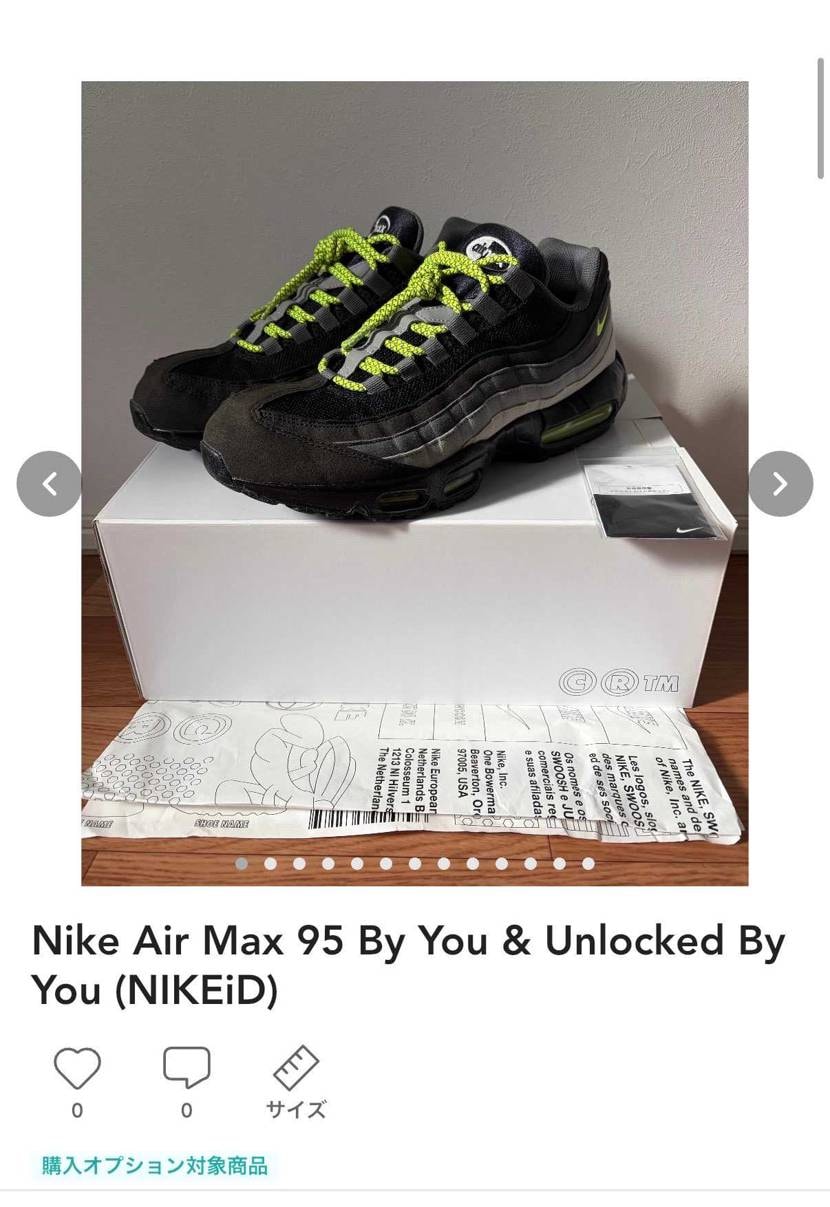Screen dimensions: 830x1207
Task: Open the comments on this listing
Action: click(x=187, y=1069)
